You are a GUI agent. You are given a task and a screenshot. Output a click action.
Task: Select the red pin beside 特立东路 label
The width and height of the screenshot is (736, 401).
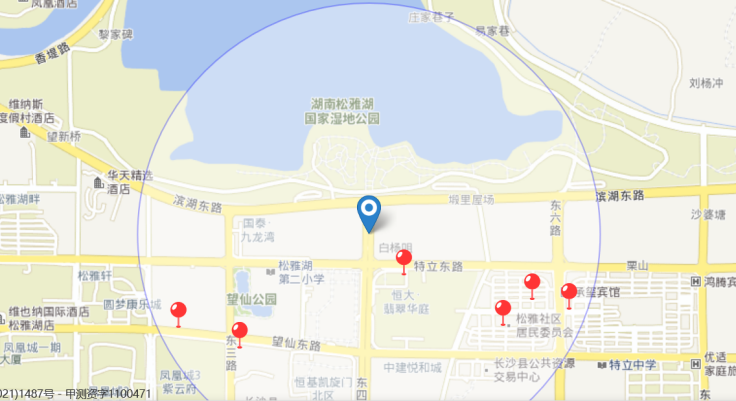(404, 259)
